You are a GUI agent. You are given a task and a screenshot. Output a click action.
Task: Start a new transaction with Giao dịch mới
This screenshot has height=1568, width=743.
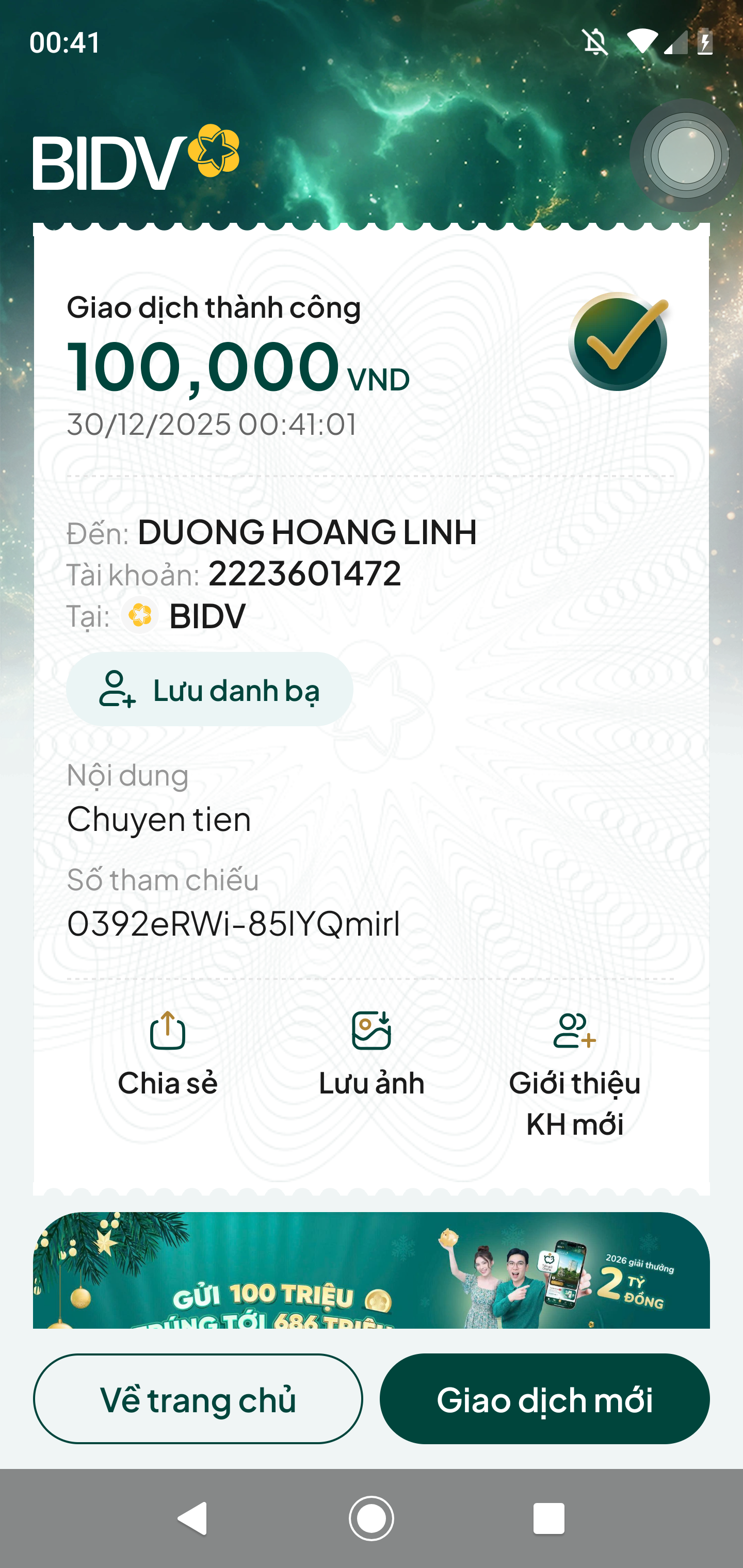(x=544, y=1398)
